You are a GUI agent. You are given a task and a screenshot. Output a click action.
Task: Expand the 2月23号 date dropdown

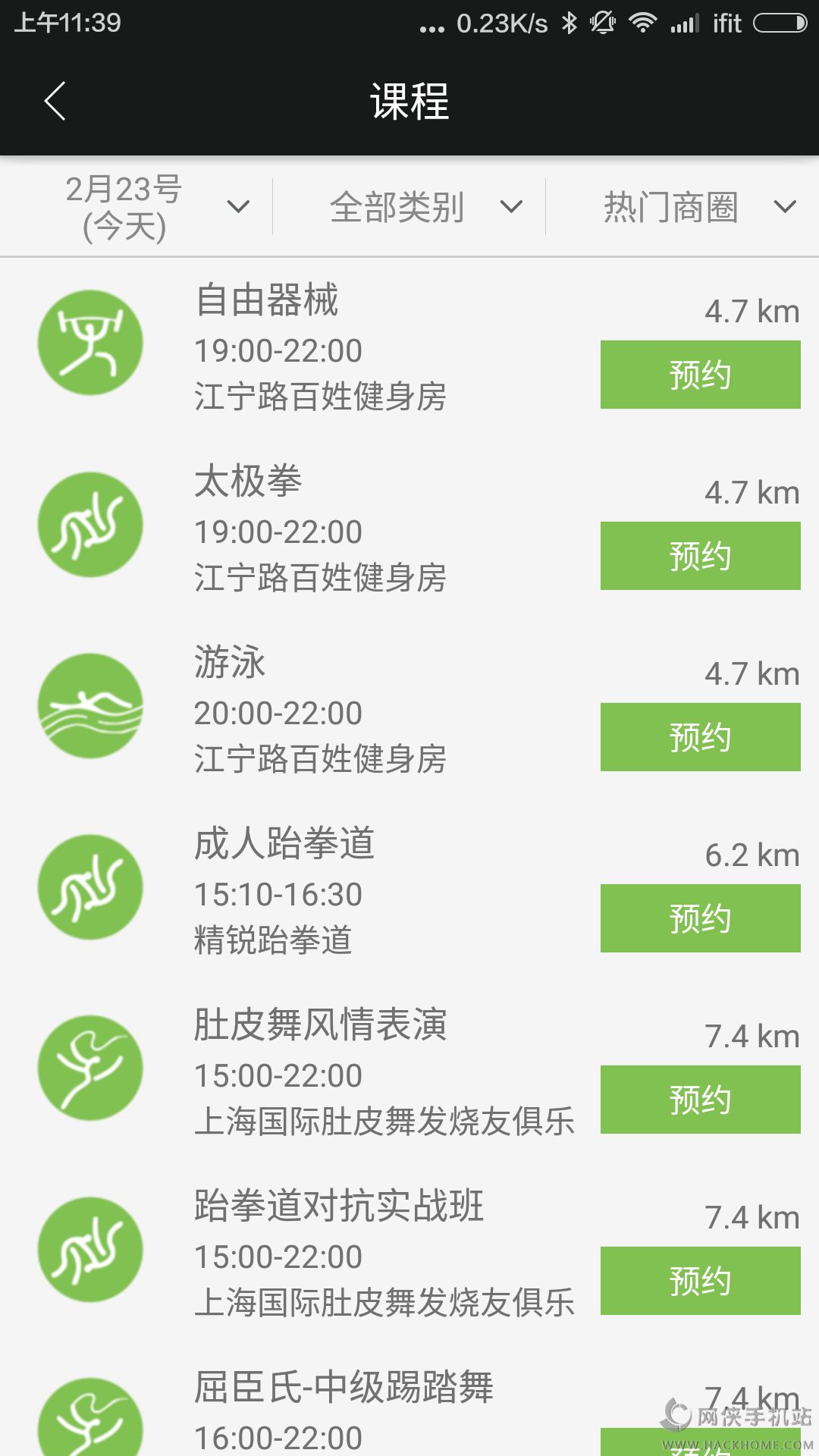[152, 207]
